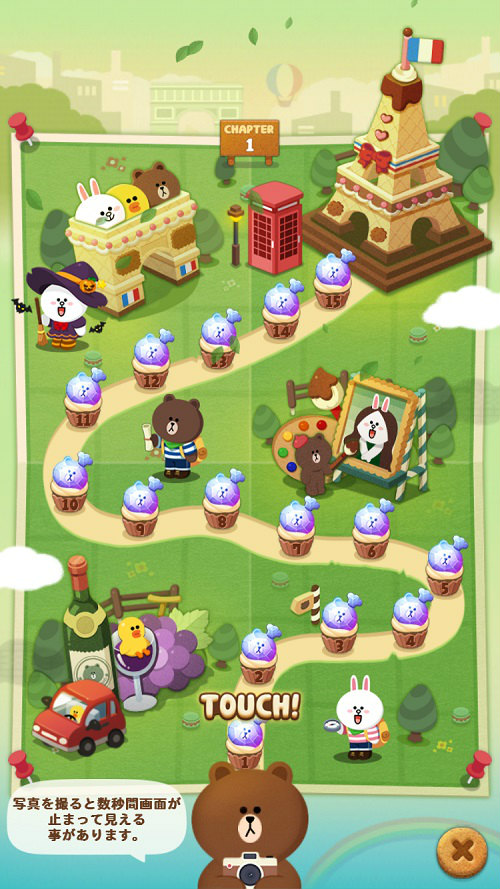Screen dimensions: 500x889
Task: Select level 6 cupcake stage
Action: click(371, 528)
